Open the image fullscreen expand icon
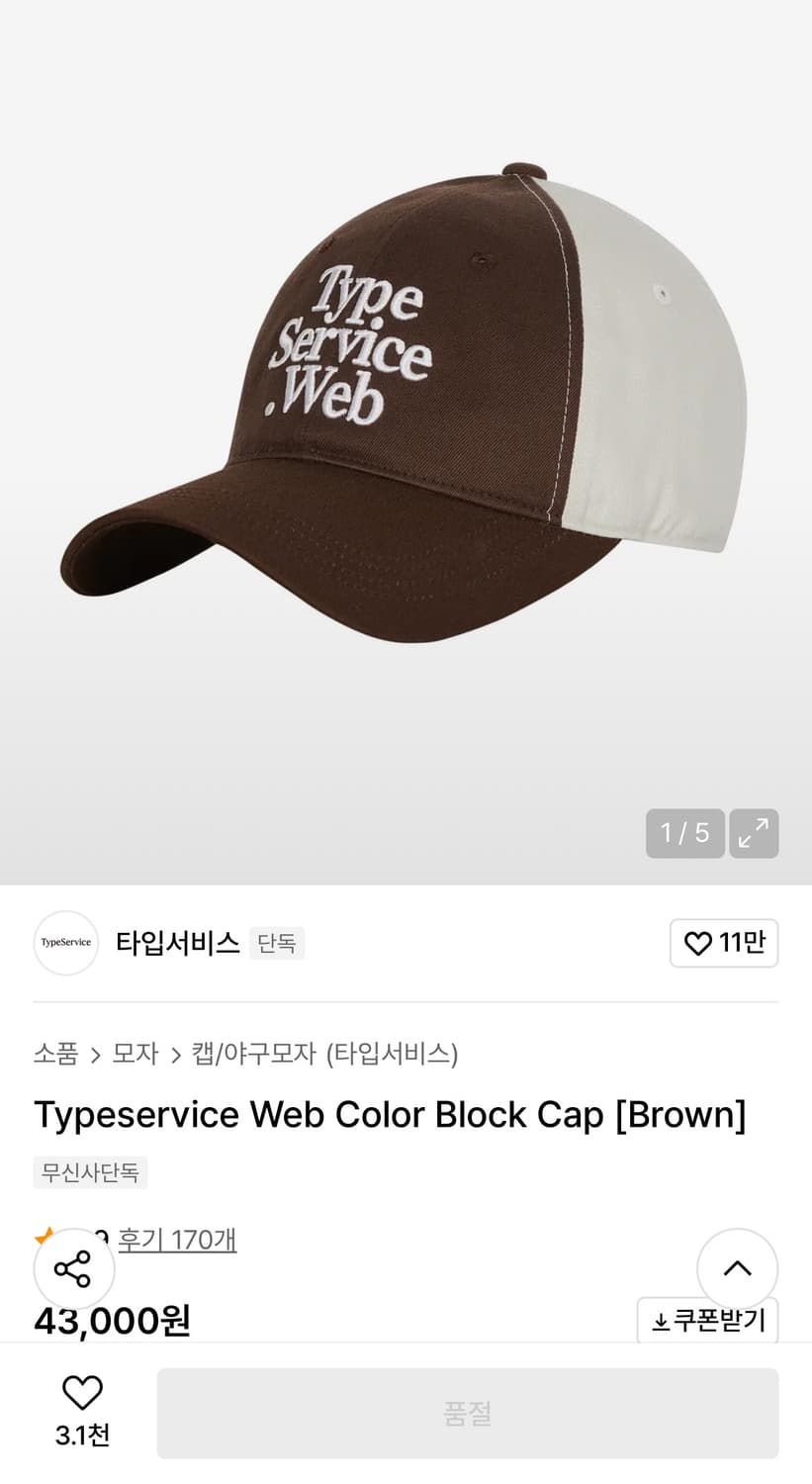This screenshot has width=812, height=1484. coord(754,834)
